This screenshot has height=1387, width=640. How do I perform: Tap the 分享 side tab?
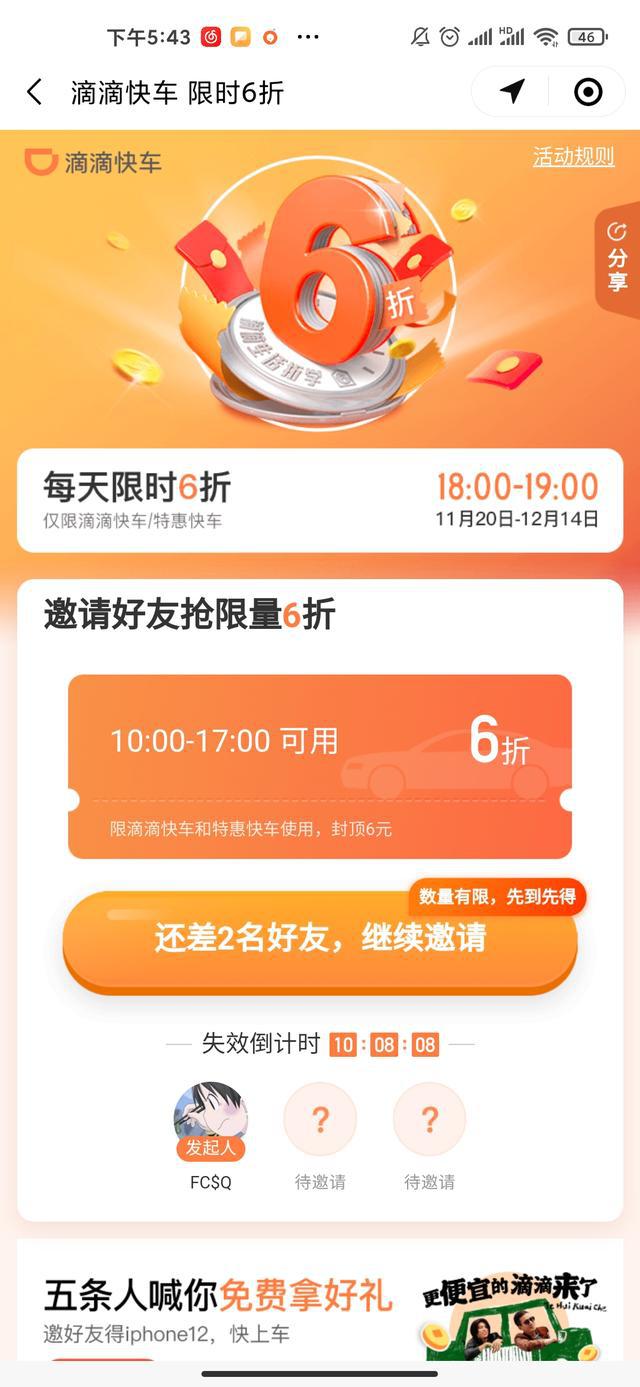tap(618, 257)
